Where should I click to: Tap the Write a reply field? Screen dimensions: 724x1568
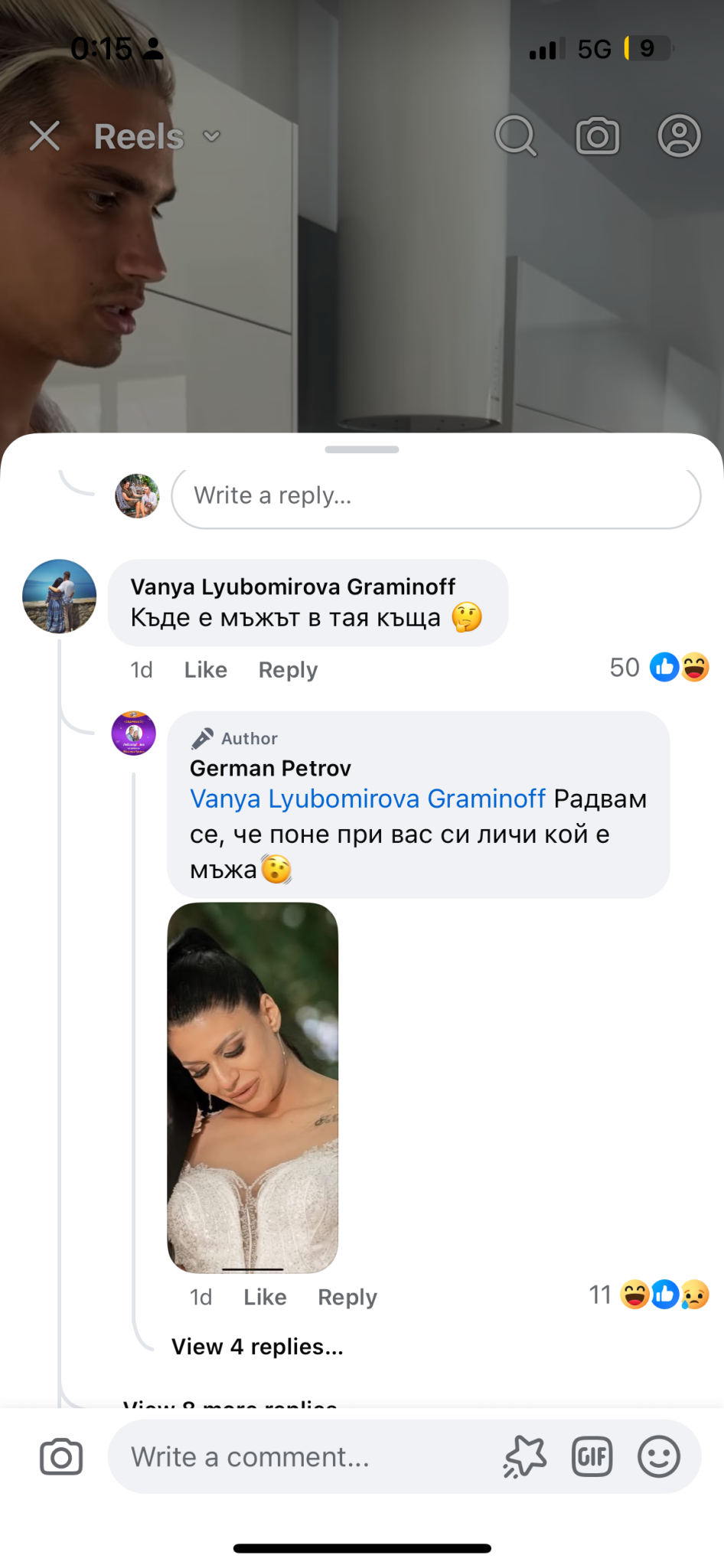[435, 496]
